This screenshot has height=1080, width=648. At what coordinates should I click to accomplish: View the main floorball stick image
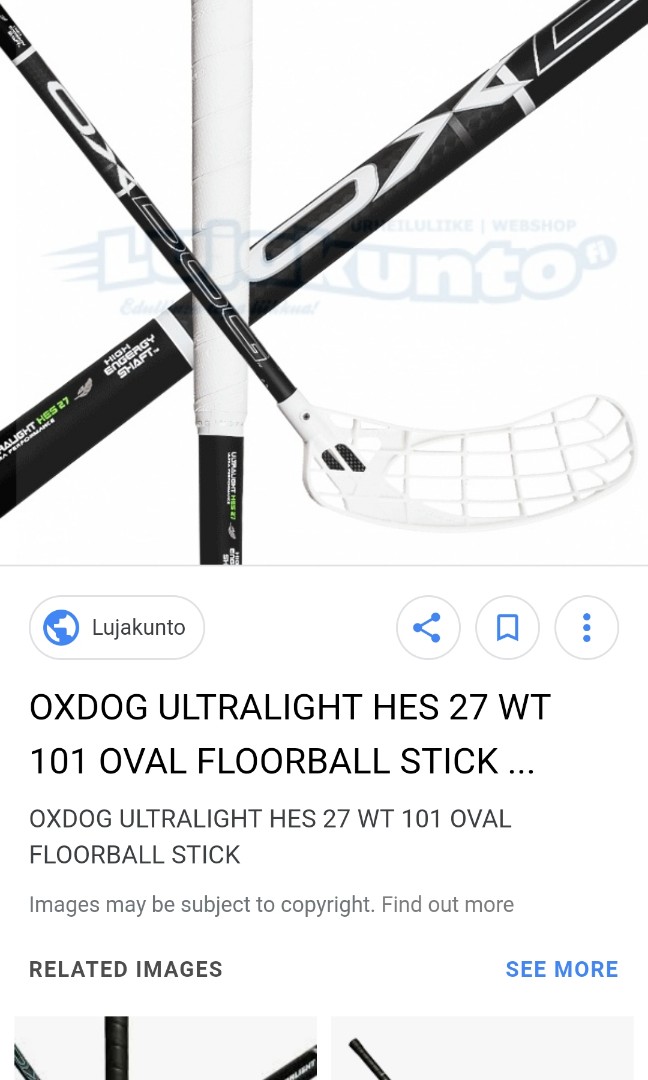point(324,282)
